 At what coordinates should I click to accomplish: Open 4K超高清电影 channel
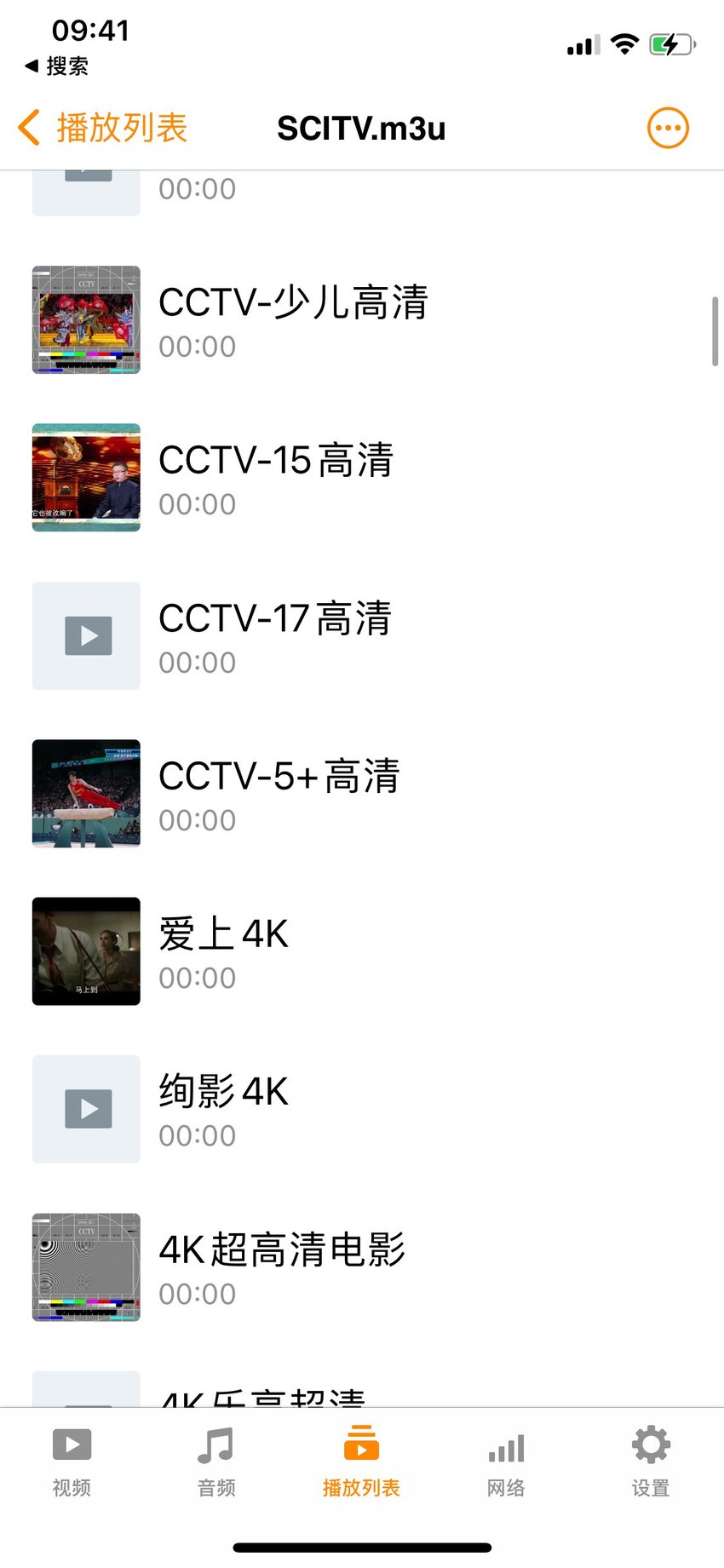[362, 1266]
